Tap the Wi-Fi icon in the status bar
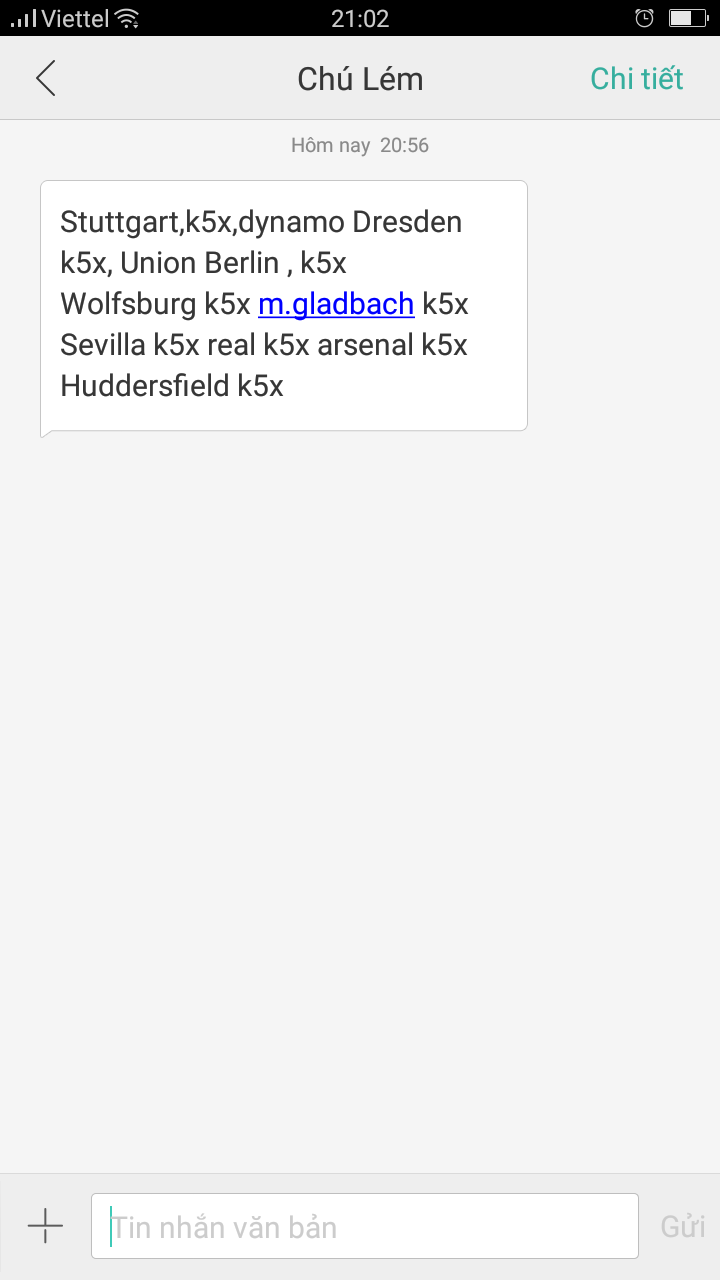This screenshot has height=1280, width=720. pyautogui.click(x=127, y=17)
